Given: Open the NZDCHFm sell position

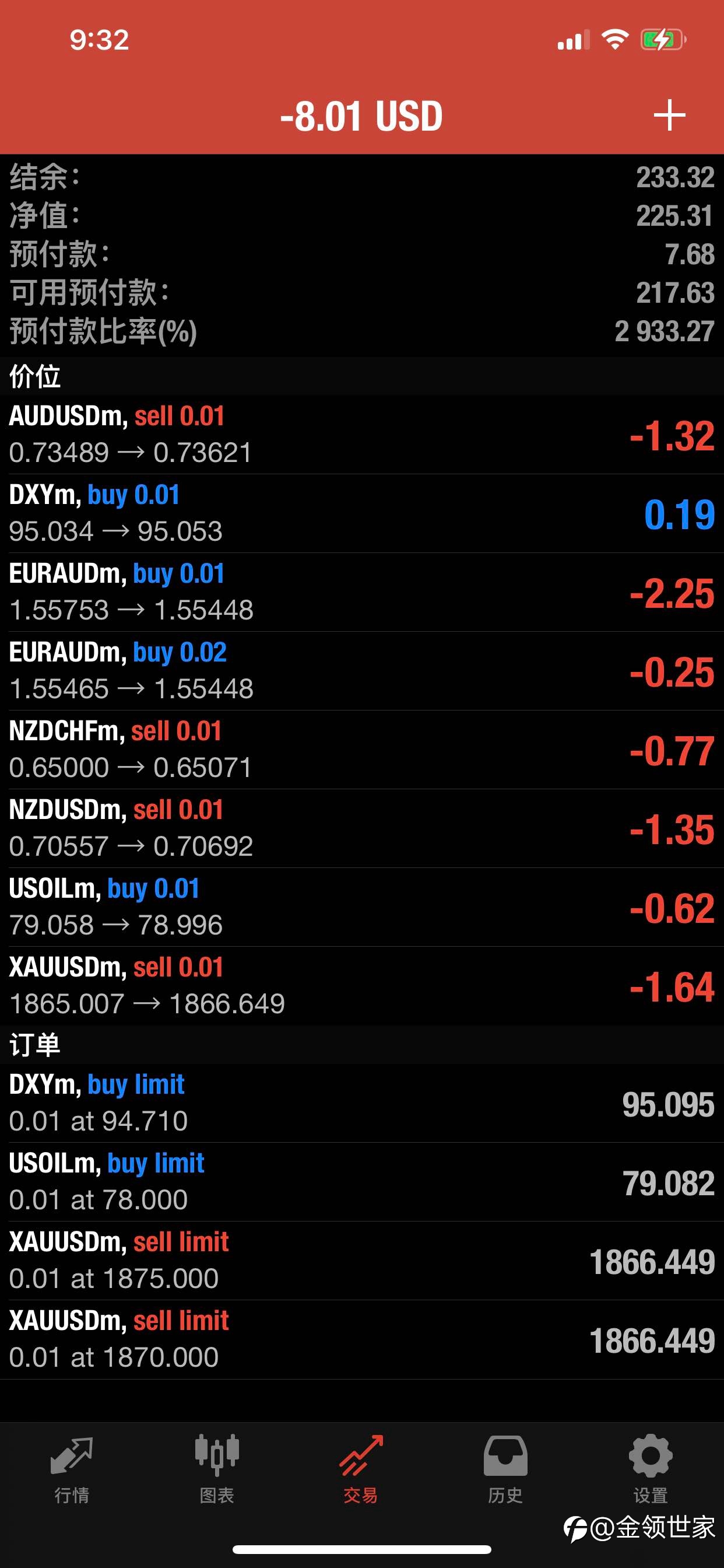Looking at the screenshot, I should tap(362, 750).
